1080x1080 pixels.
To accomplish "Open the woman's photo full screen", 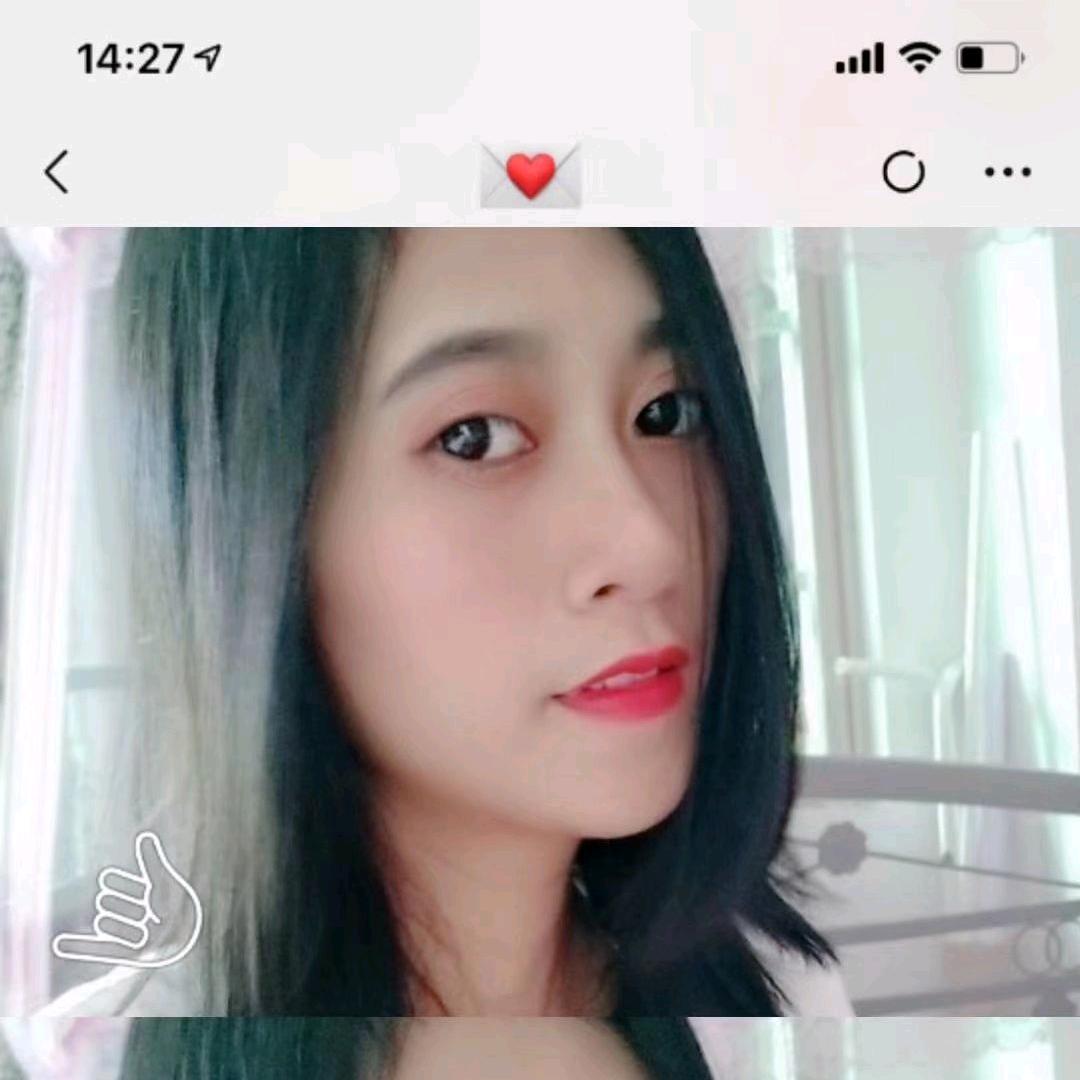I will pyautogui.click(x=540, y=620).
